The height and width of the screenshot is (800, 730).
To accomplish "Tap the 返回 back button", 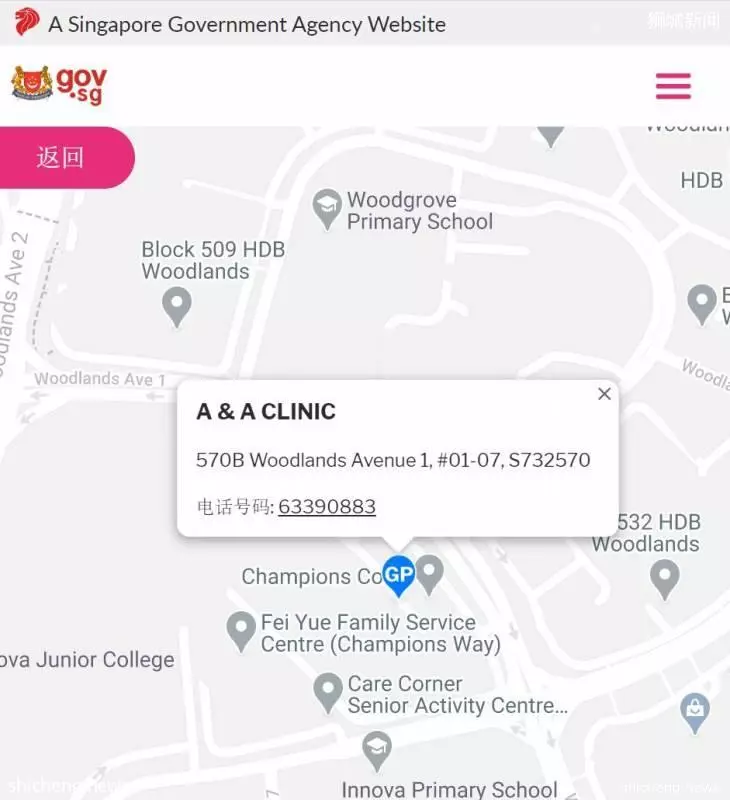I will 62,158.
